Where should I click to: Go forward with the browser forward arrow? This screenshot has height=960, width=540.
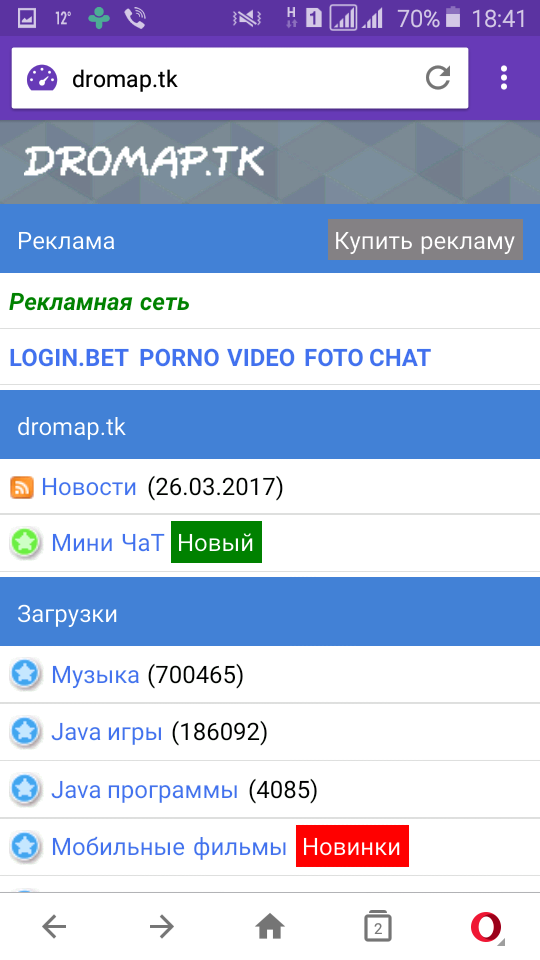coord(162,927)
